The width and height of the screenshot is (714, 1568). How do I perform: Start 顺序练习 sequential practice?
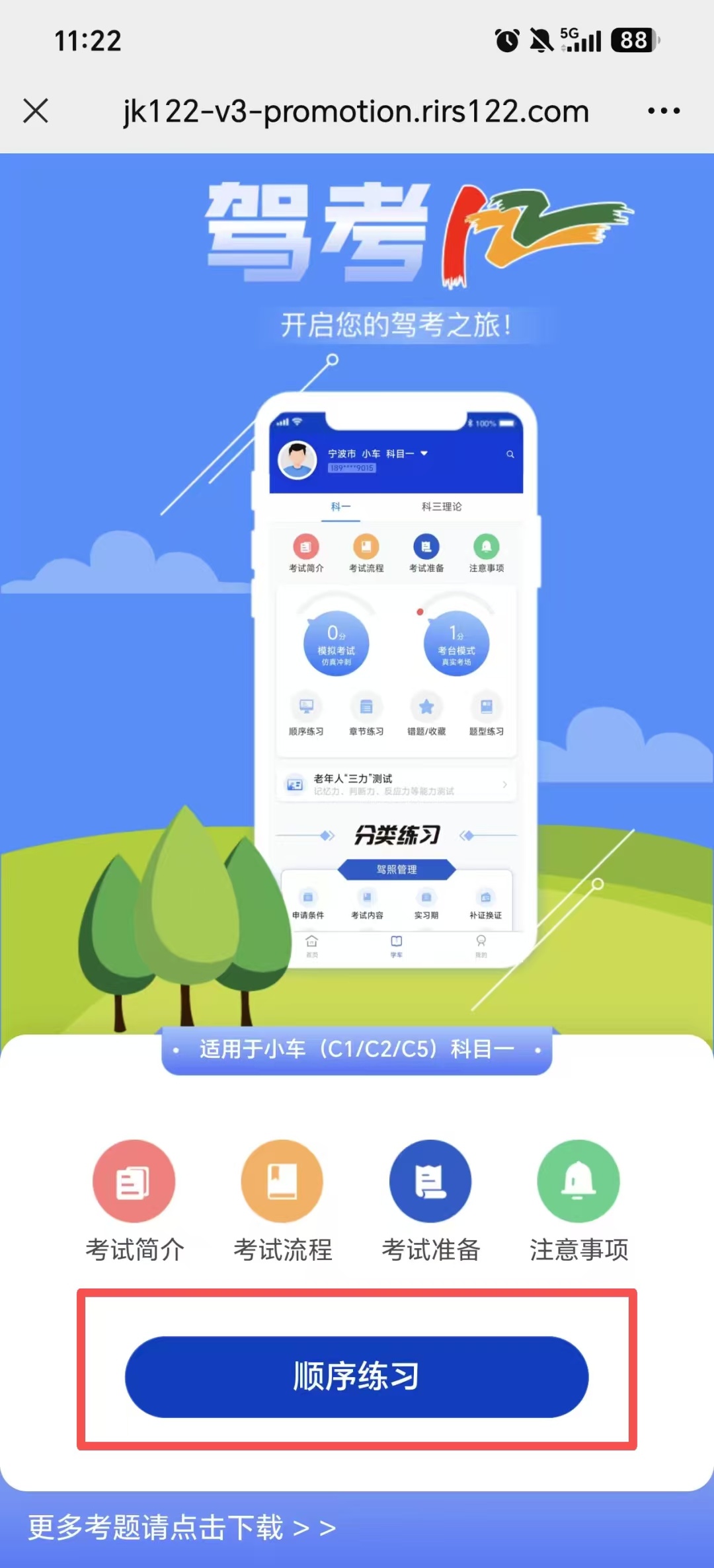357,1376
